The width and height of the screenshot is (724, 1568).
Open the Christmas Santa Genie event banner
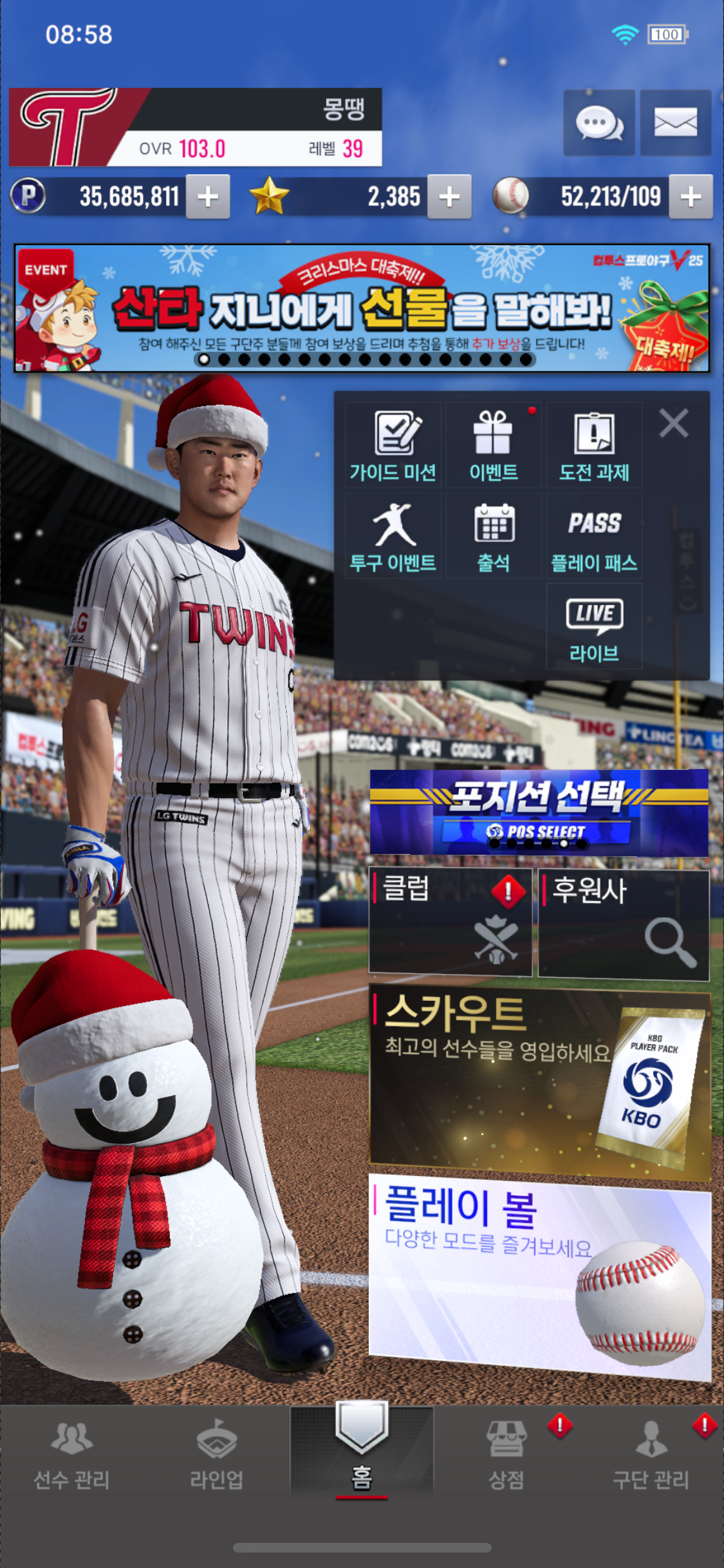(x=362, y=308)
